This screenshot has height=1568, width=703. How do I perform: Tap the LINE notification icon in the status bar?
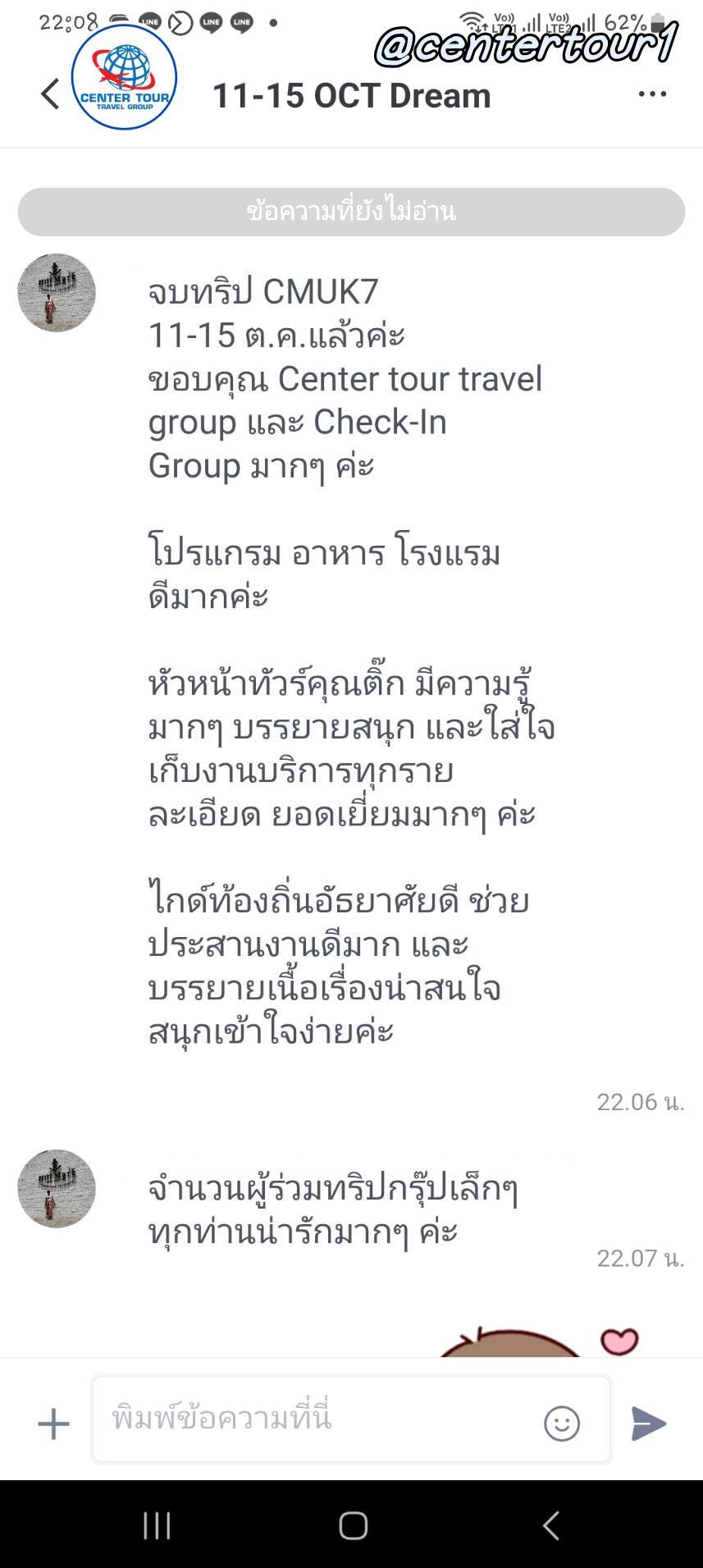coord(151,21)
